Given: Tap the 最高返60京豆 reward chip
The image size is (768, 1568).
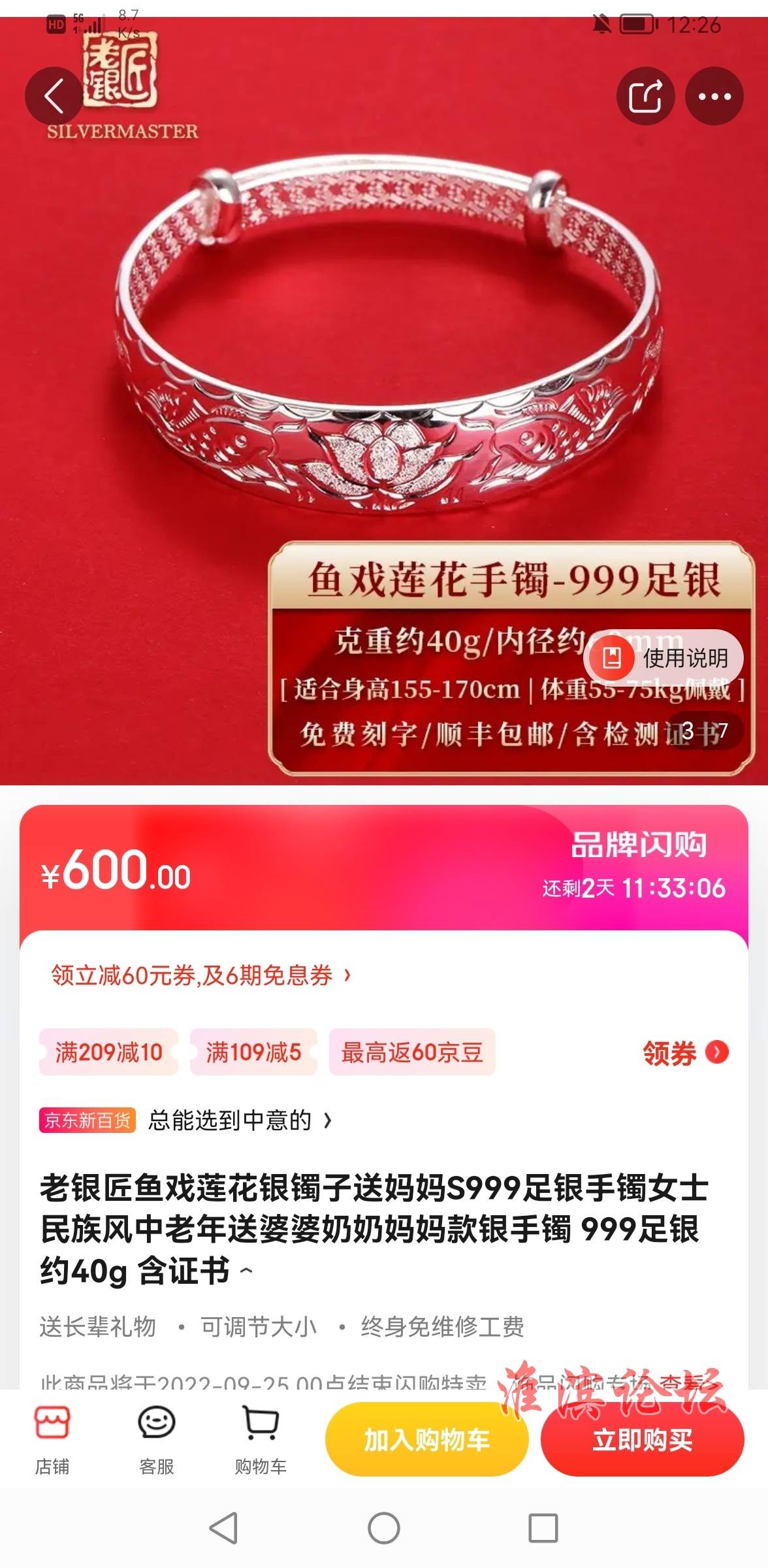Looking at the screenshot, I should point(412,1052).
